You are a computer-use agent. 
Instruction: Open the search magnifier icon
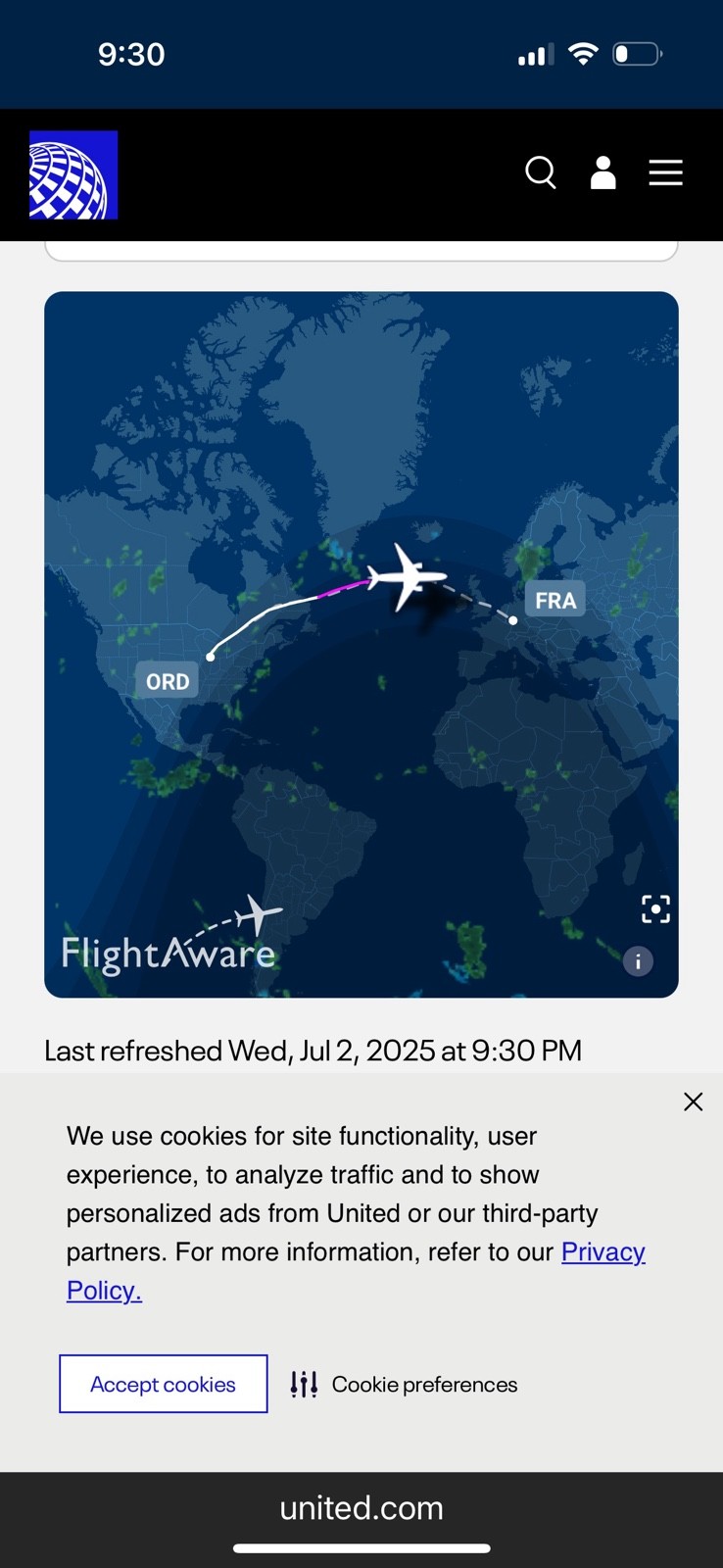click(x=541, y=173)
